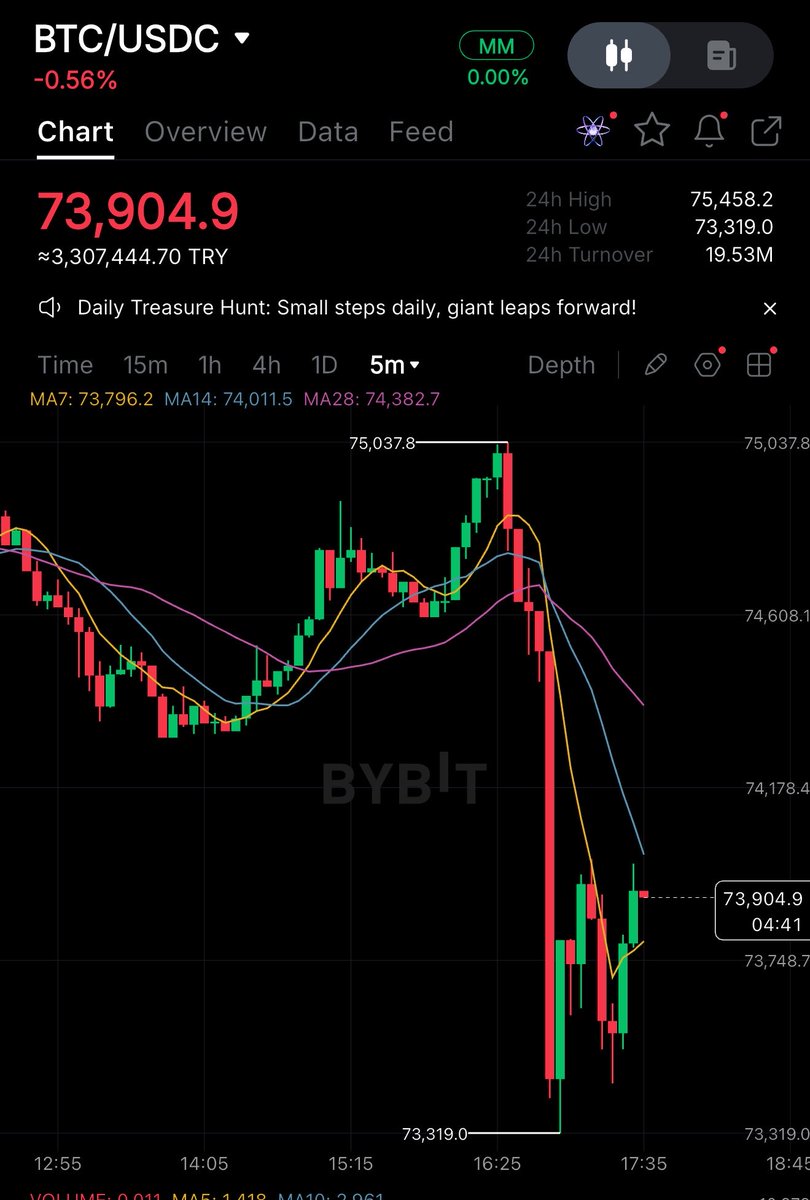Open the Data tab
The image size is (810, 1200).
click(x=328, y=132)
